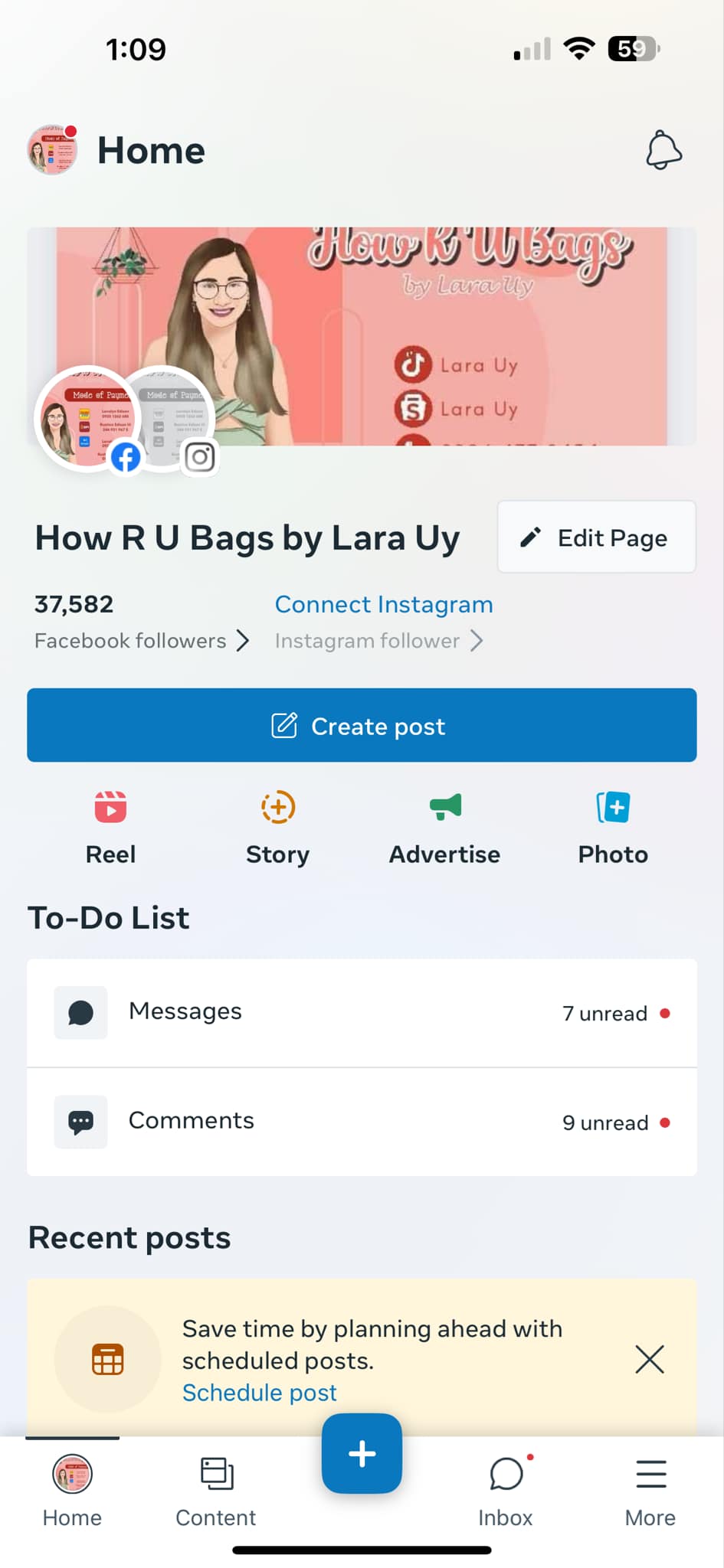Switch to the Inbox tab
Image resolution: width=724 pixels, height=1568 pixels.
click(506, 1490)
